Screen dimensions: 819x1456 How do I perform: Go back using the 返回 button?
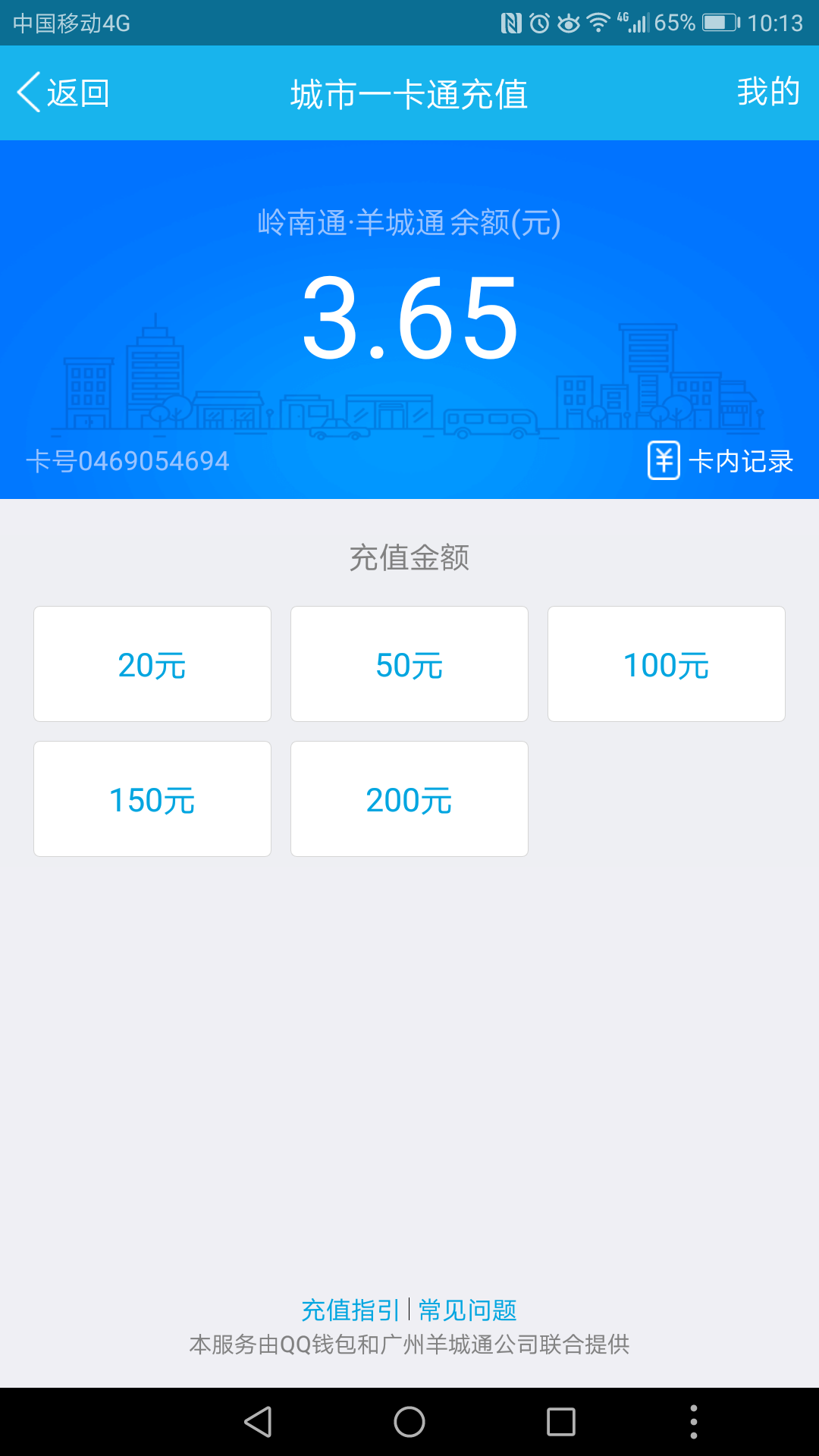coord(64,93)
